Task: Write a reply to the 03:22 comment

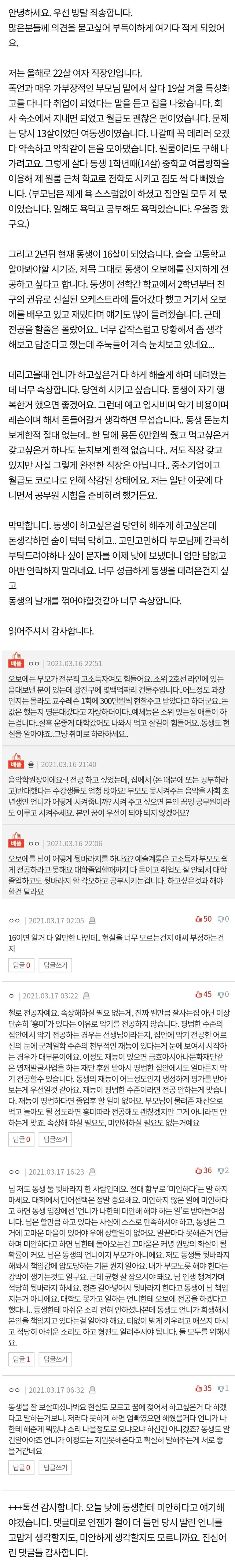Action: [x=56, y=1139]
